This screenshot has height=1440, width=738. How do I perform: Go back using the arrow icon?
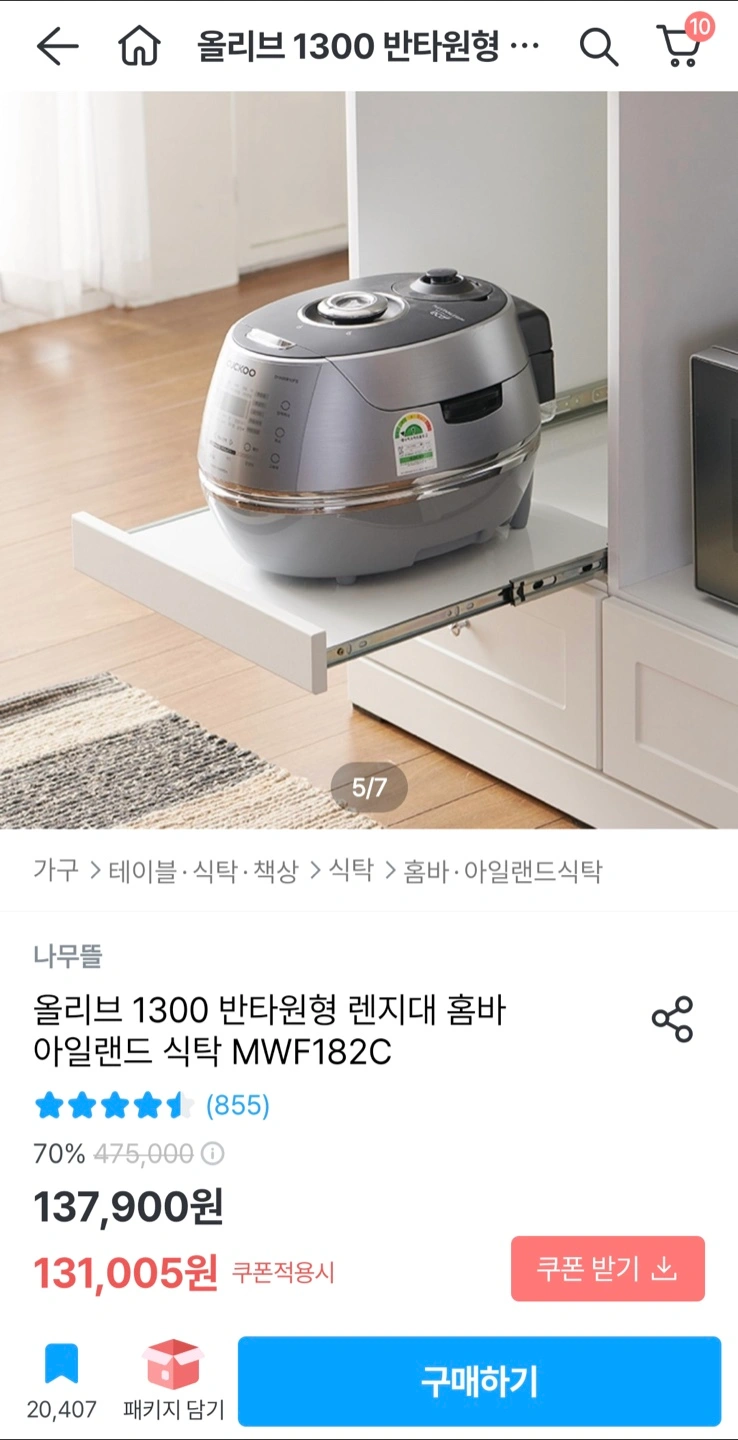pos(57,46)
